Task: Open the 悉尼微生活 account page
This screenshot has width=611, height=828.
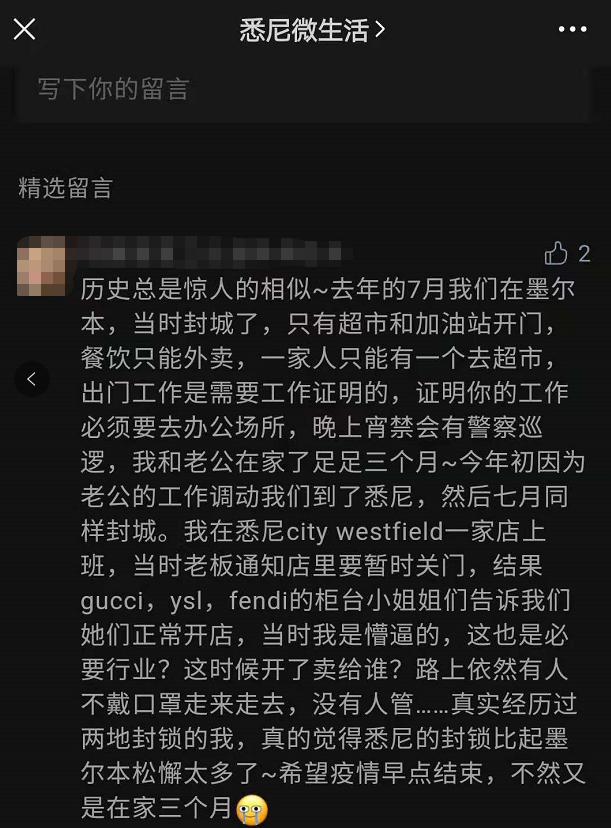Action: click(311, 30)
